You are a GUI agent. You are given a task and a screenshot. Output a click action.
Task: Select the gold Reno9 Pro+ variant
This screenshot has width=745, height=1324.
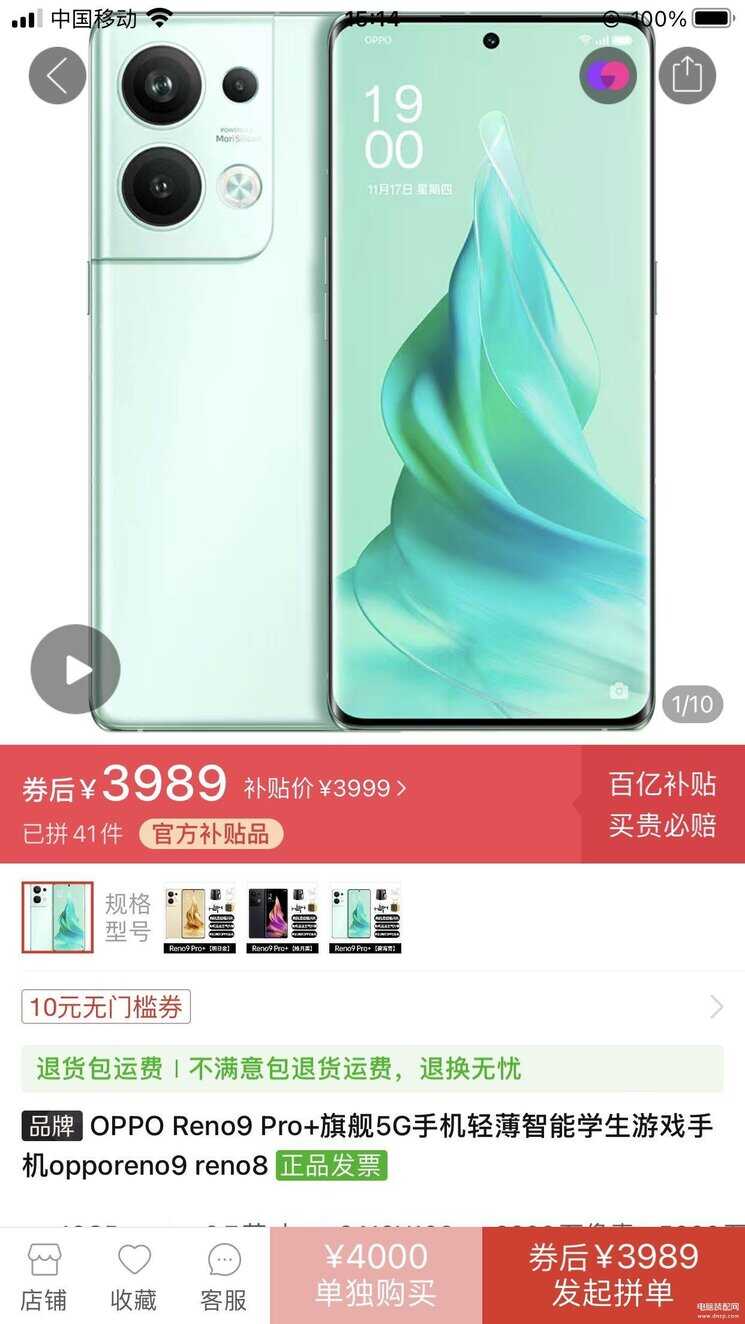click(200, 917)
